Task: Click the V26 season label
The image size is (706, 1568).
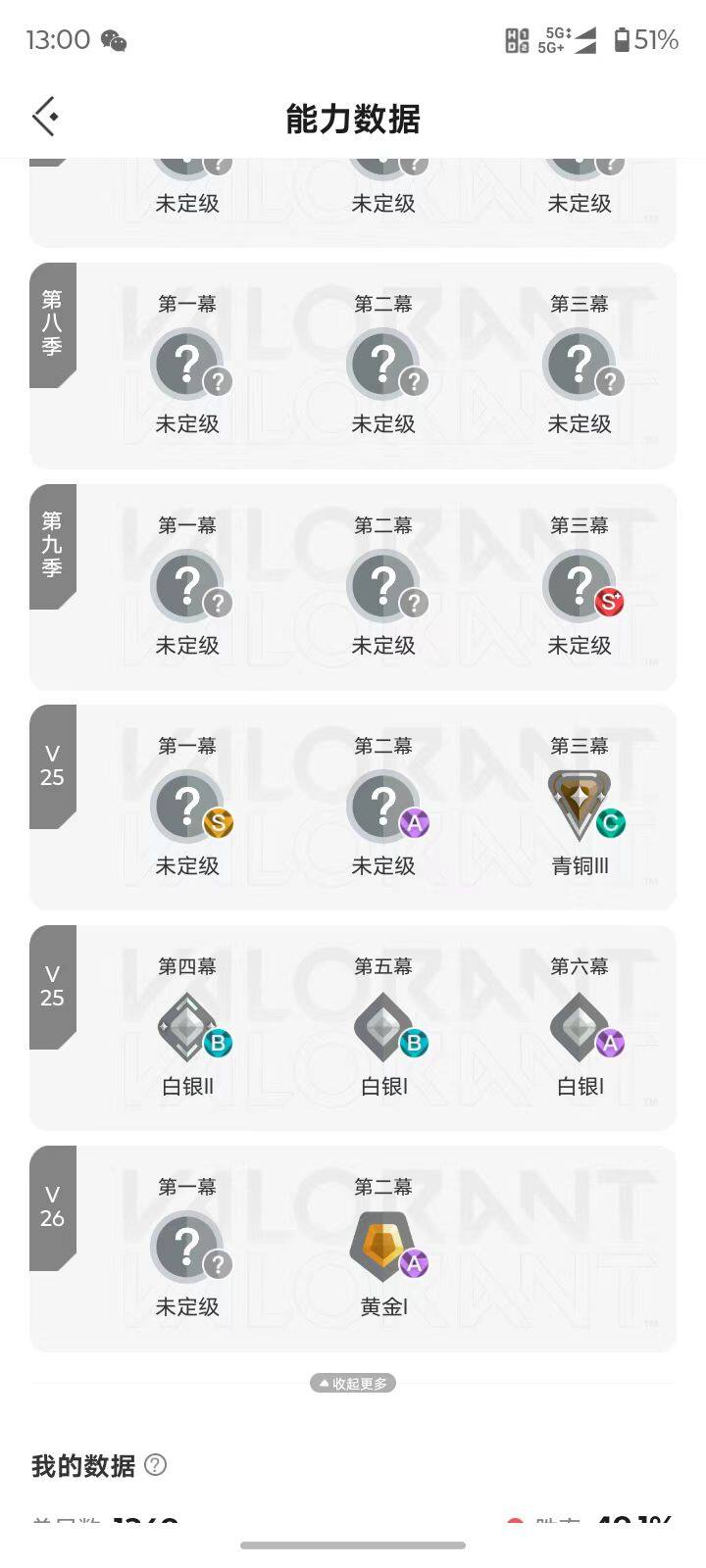Action: tap(54, 1207)
